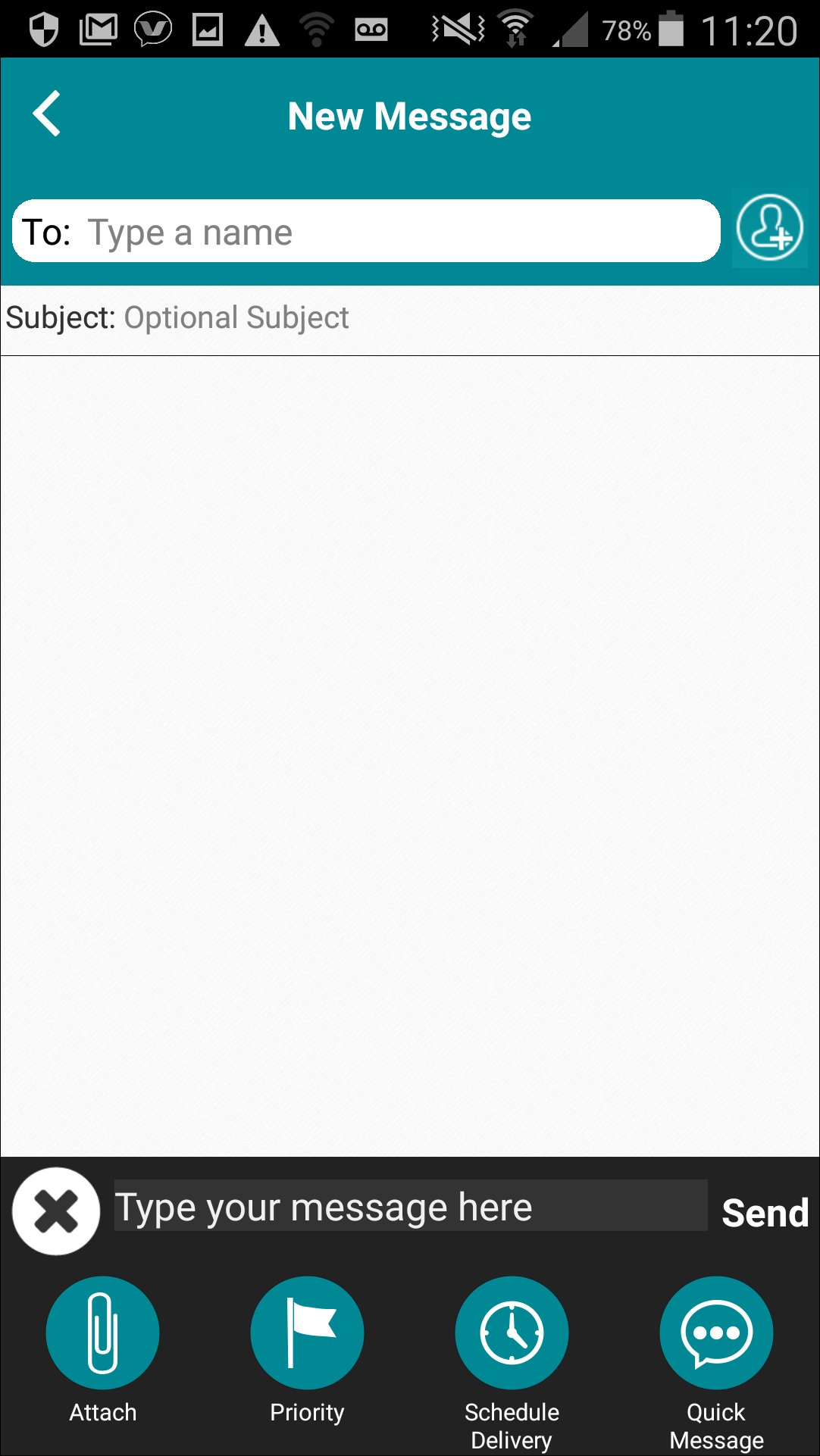Open Schedule Delivery options
Viewport: 820px width, 1456px height.
click(x=512, y=1333)
